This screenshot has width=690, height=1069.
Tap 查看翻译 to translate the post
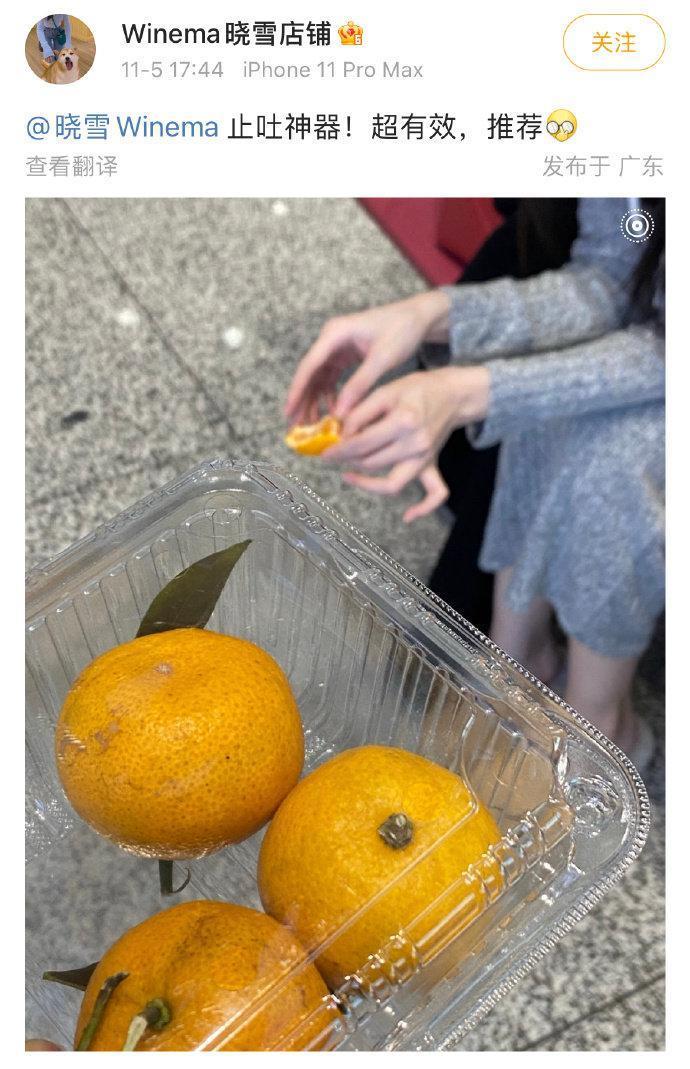point(72,166)
